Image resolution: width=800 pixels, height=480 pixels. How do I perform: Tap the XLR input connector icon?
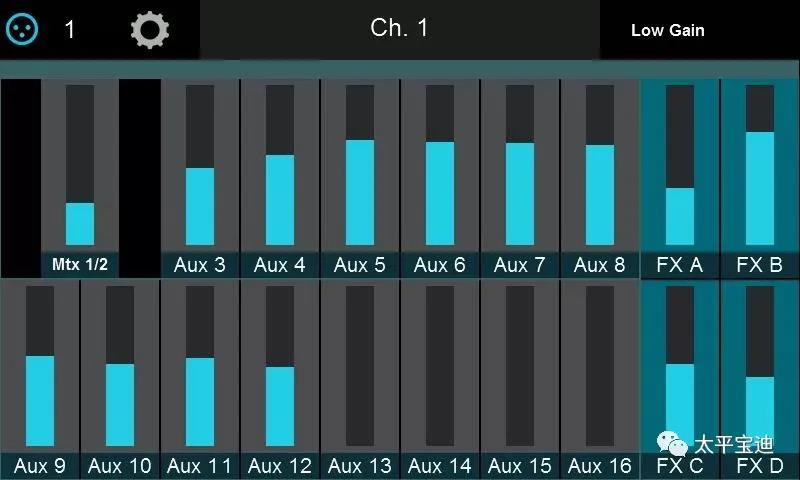(22, 29)
